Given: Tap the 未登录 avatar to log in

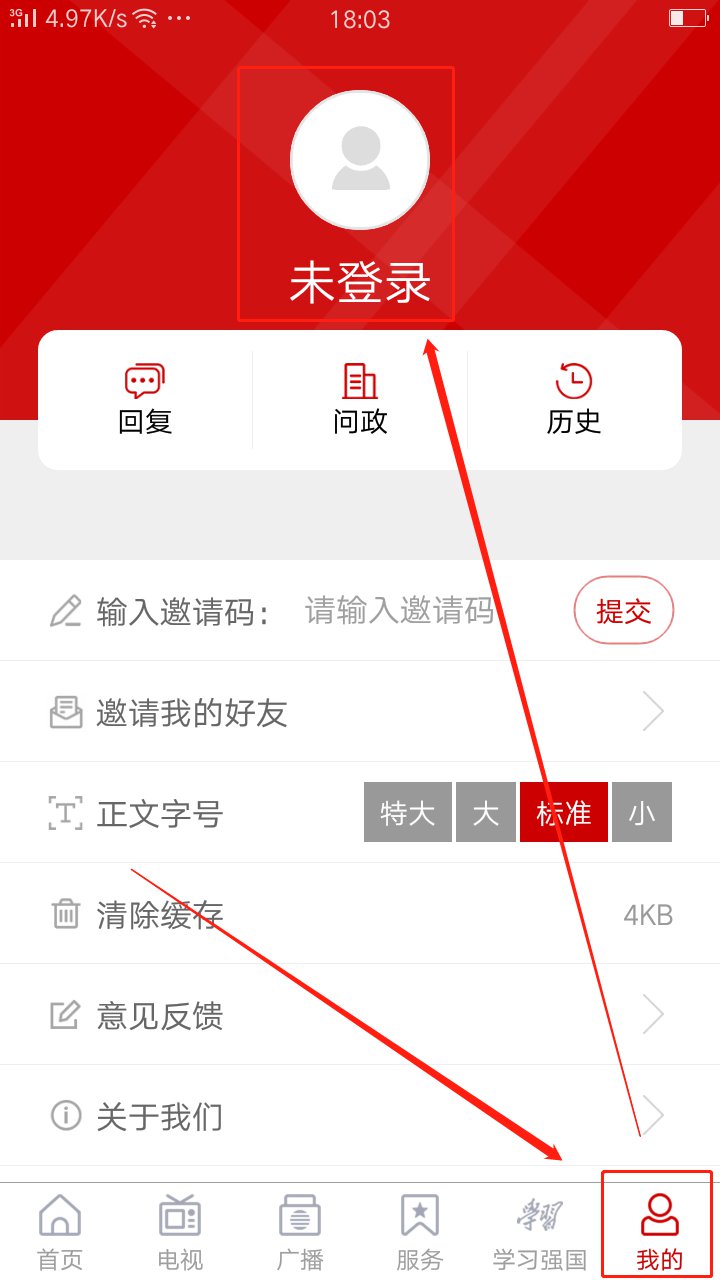Looking at the screenshot, I should tap(360, 160).
